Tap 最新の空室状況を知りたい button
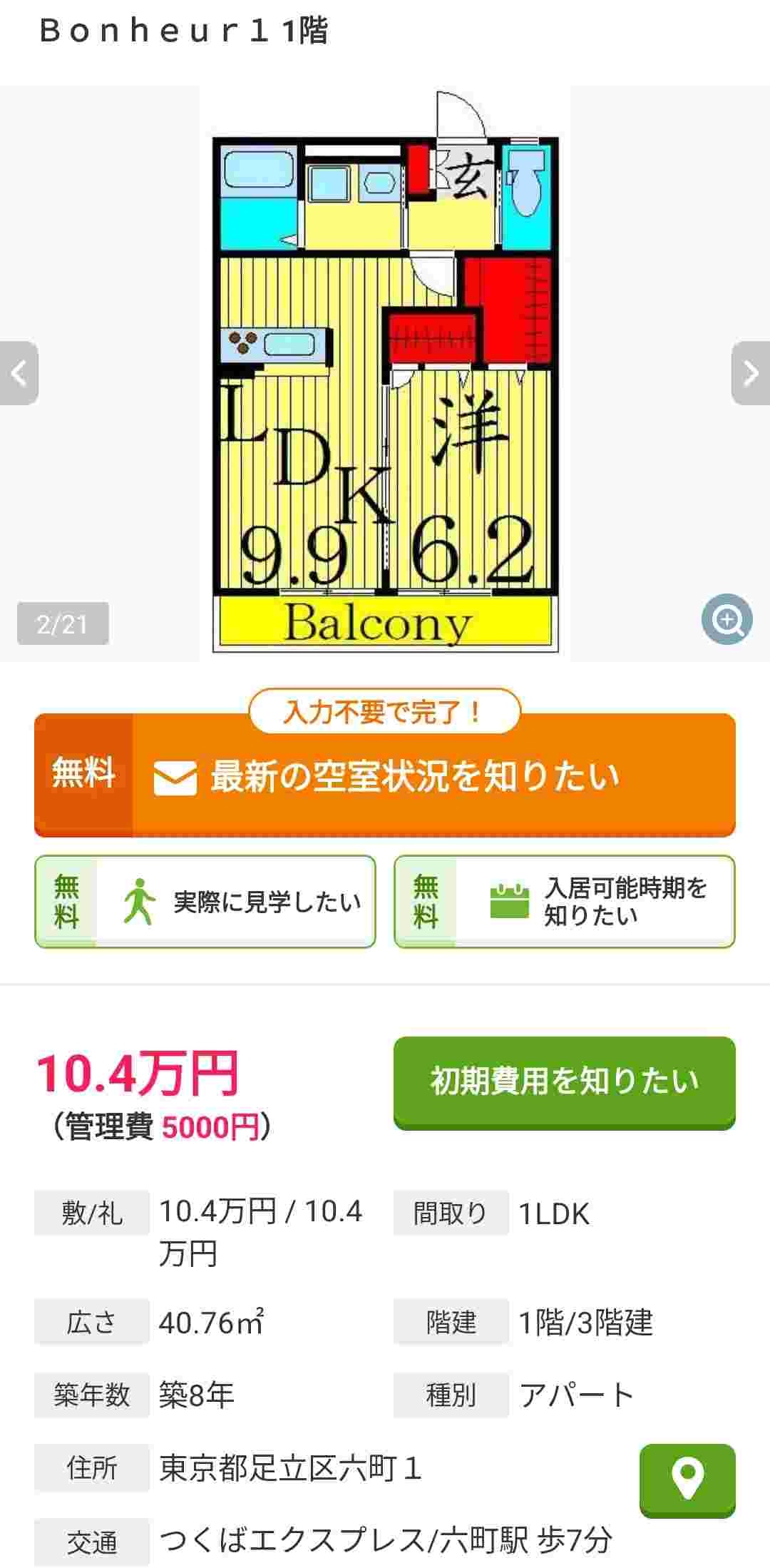This screenshot has height=1568, width=770. click(x=385, y=775)
